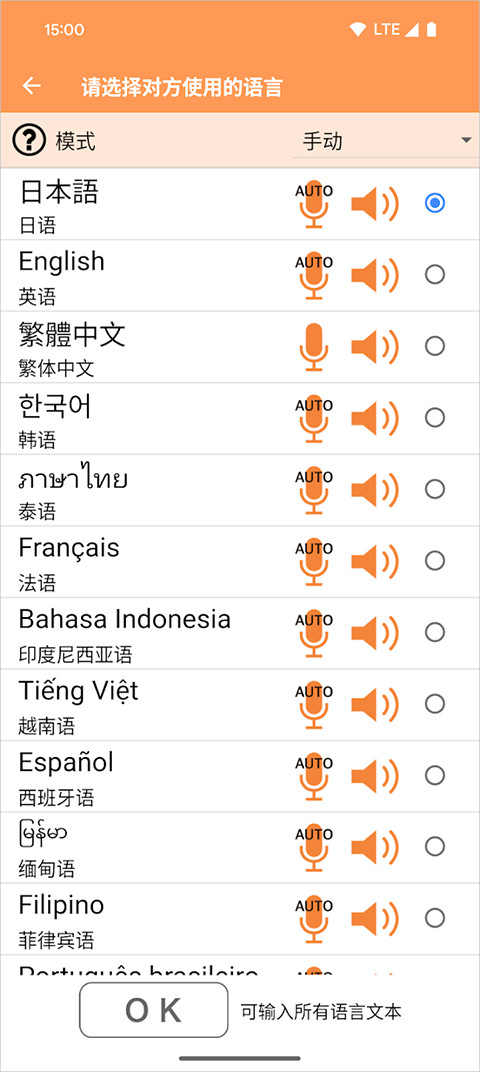Tap the microphone icon for Filipino
Viewport: 480px width, 1072px height.
point(314,919)
